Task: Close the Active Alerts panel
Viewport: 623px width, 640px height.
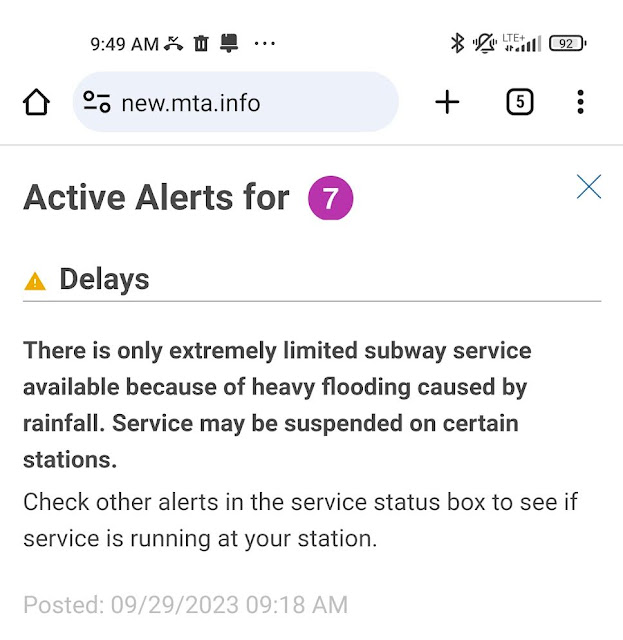Action: point(589,187)
